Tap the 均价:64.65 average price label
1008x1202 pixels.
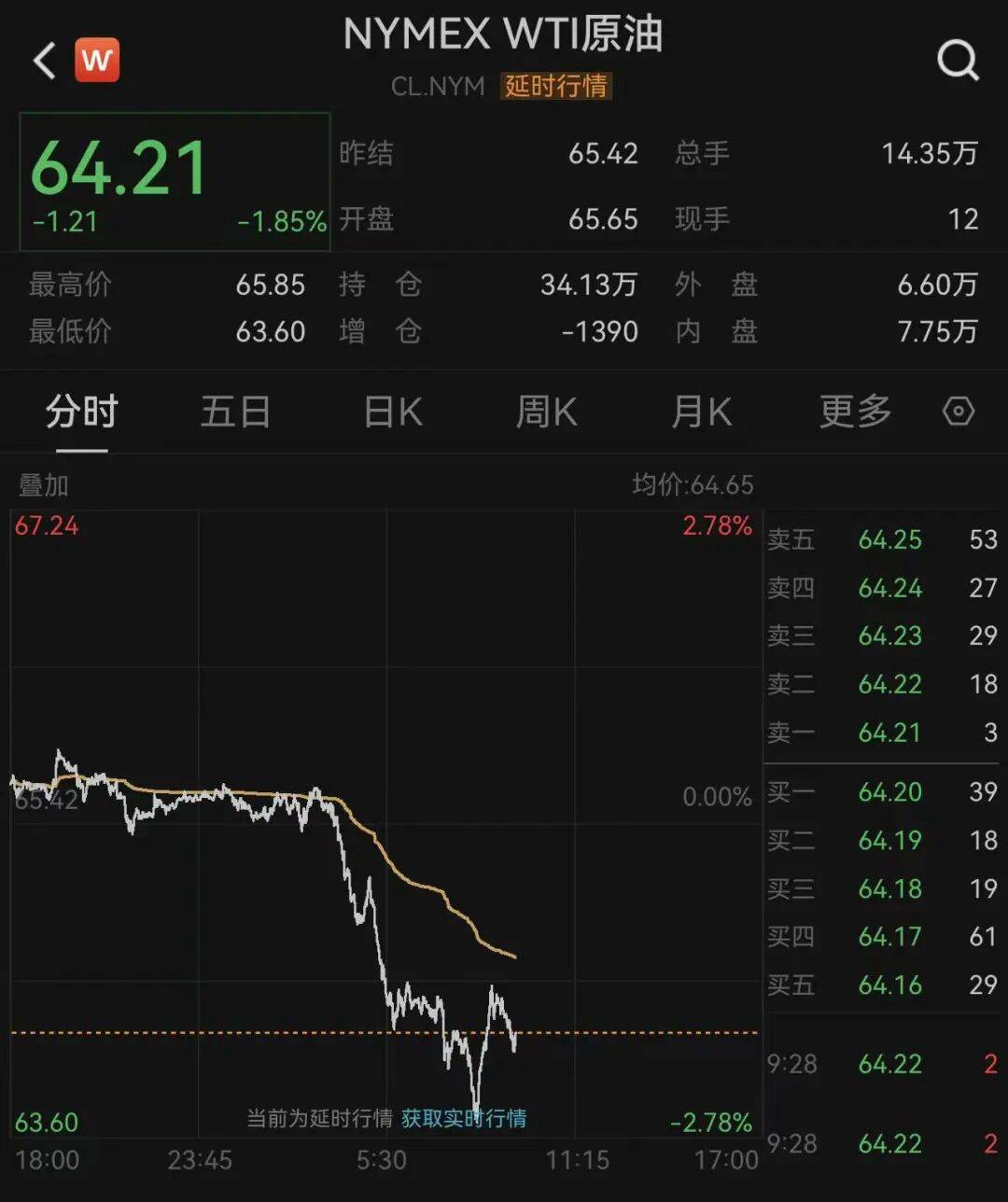click(693, 485)
